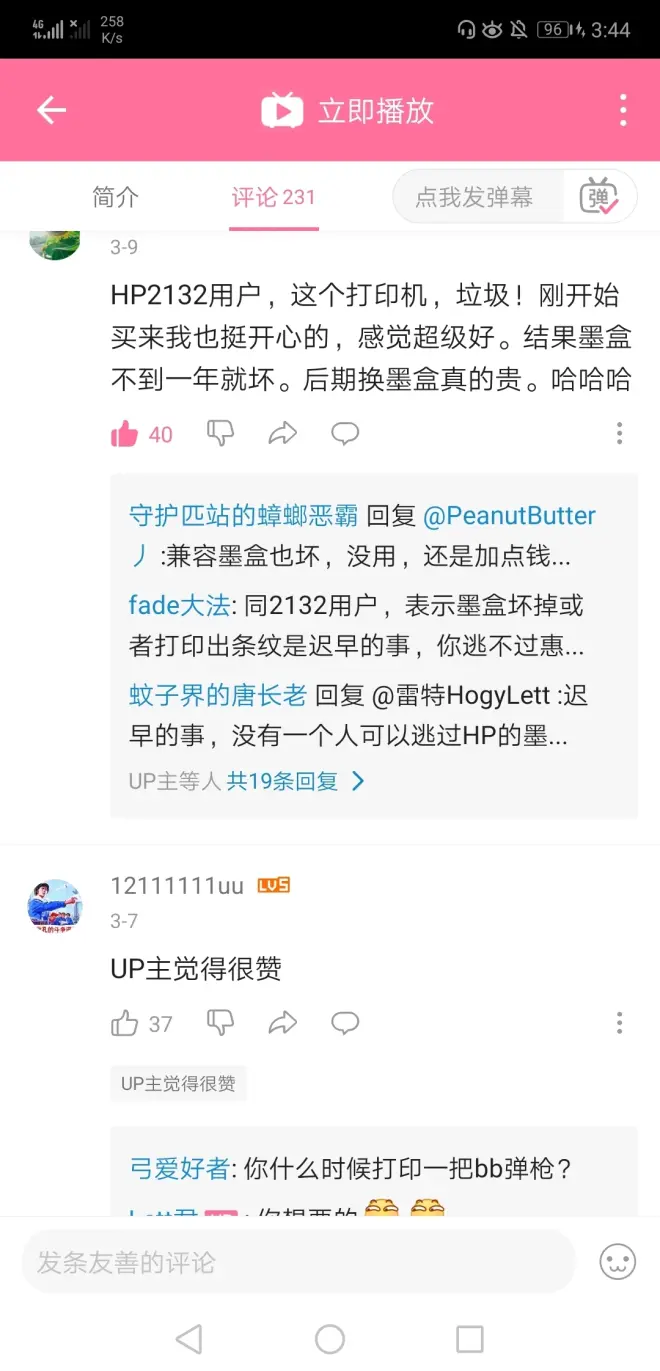Like the comment UP主觉得很赞
The width and height of the screenshot is (660, 1371).
pos(125,1023)
